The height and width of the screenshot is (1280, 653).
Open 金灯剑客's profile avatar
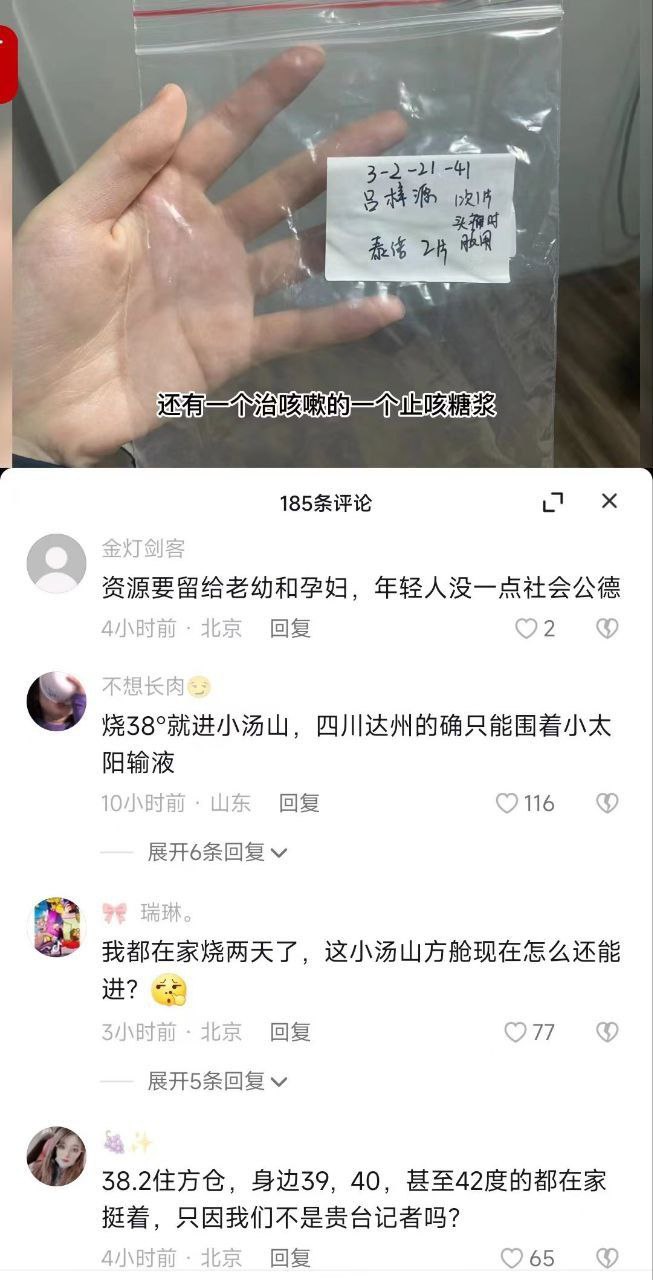(56, 563)
